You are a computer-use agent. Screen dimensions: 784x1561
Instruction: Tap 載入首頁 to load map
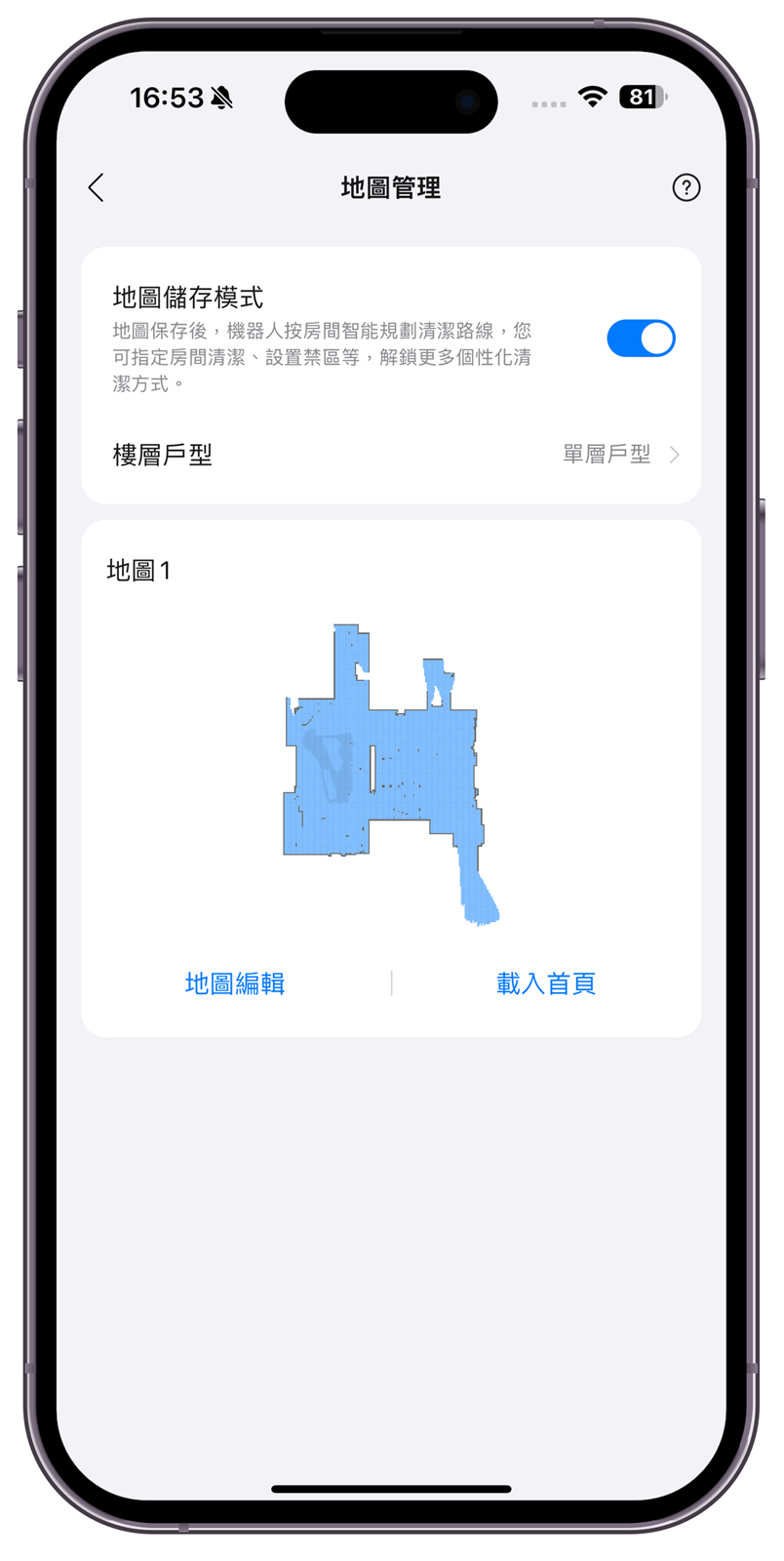pos(546,983)
